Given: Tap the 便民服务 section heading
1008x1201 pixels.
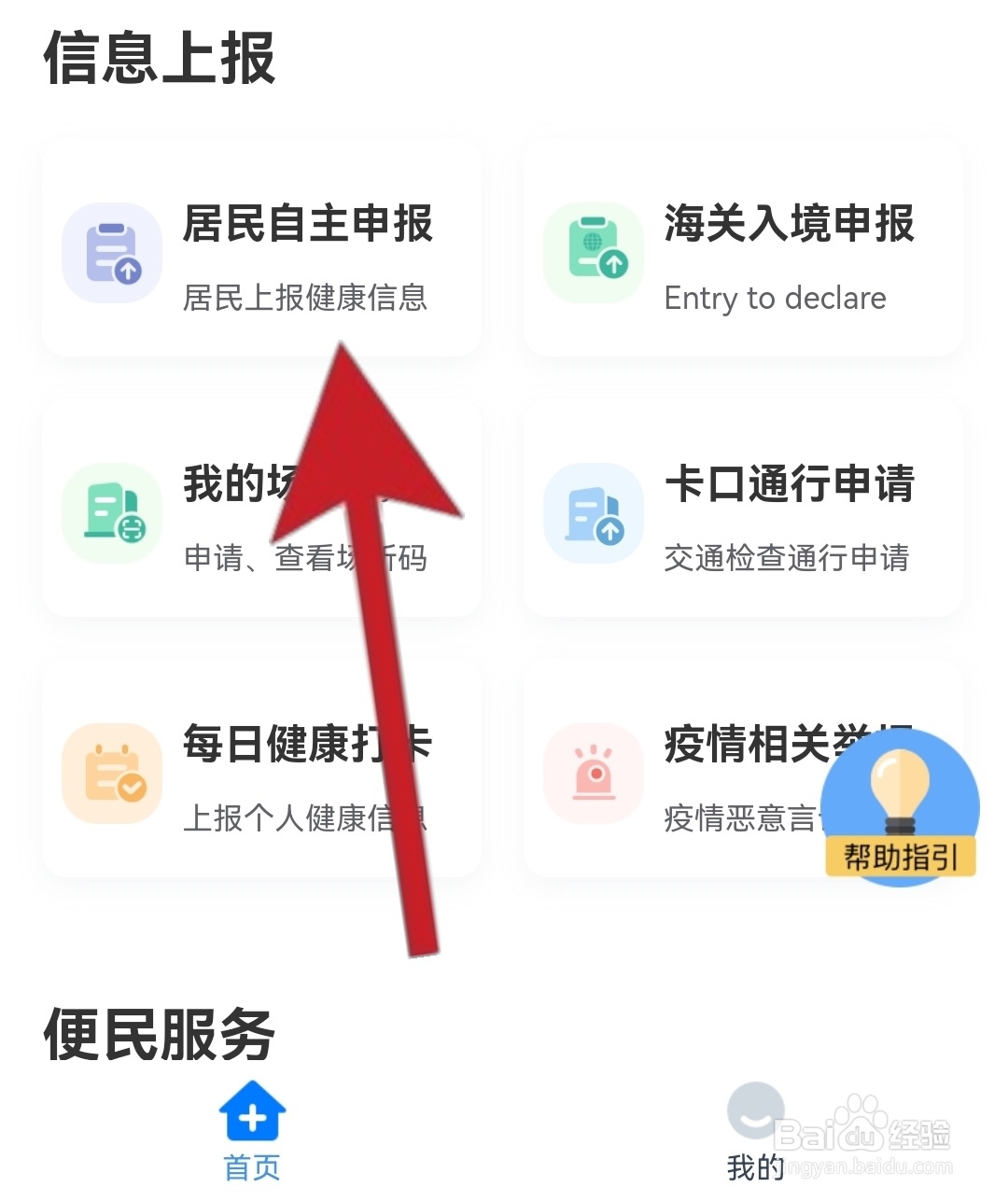Looking at the screenshot, I should [159, 1031].
